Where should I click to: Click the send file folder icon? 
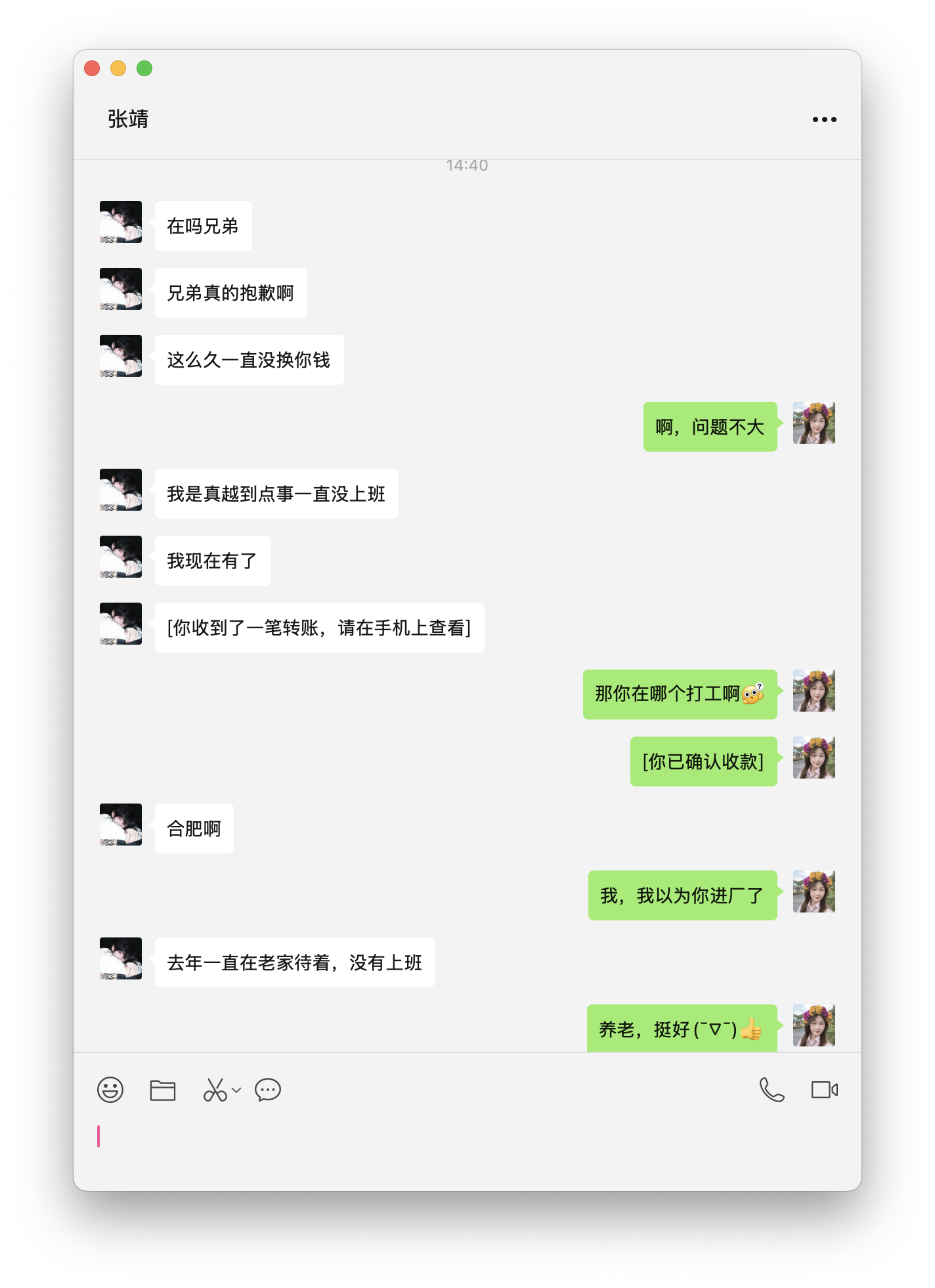click(x=163, y=1090)
